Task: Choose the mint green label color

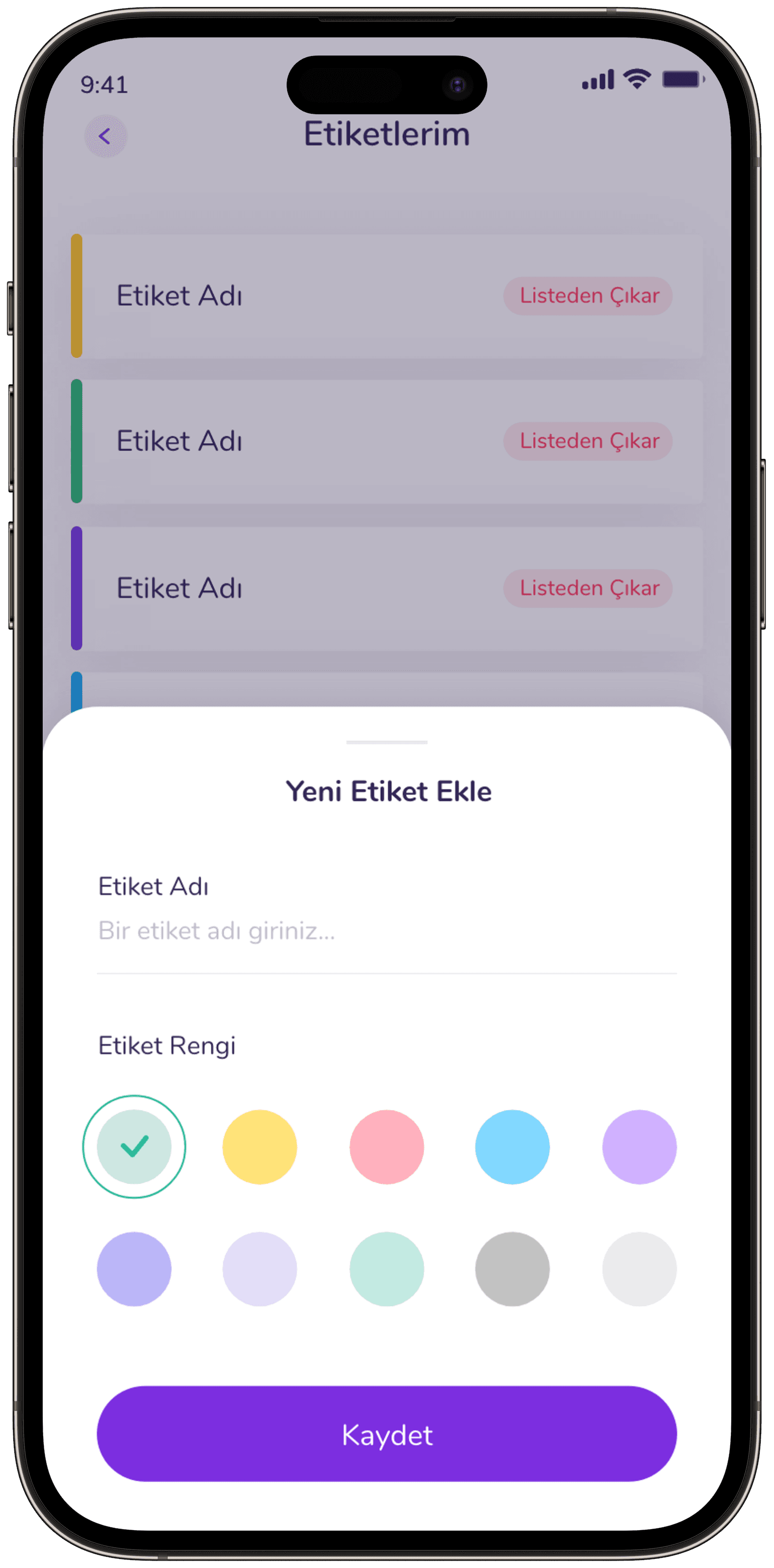Action: tap(386, 1269)
